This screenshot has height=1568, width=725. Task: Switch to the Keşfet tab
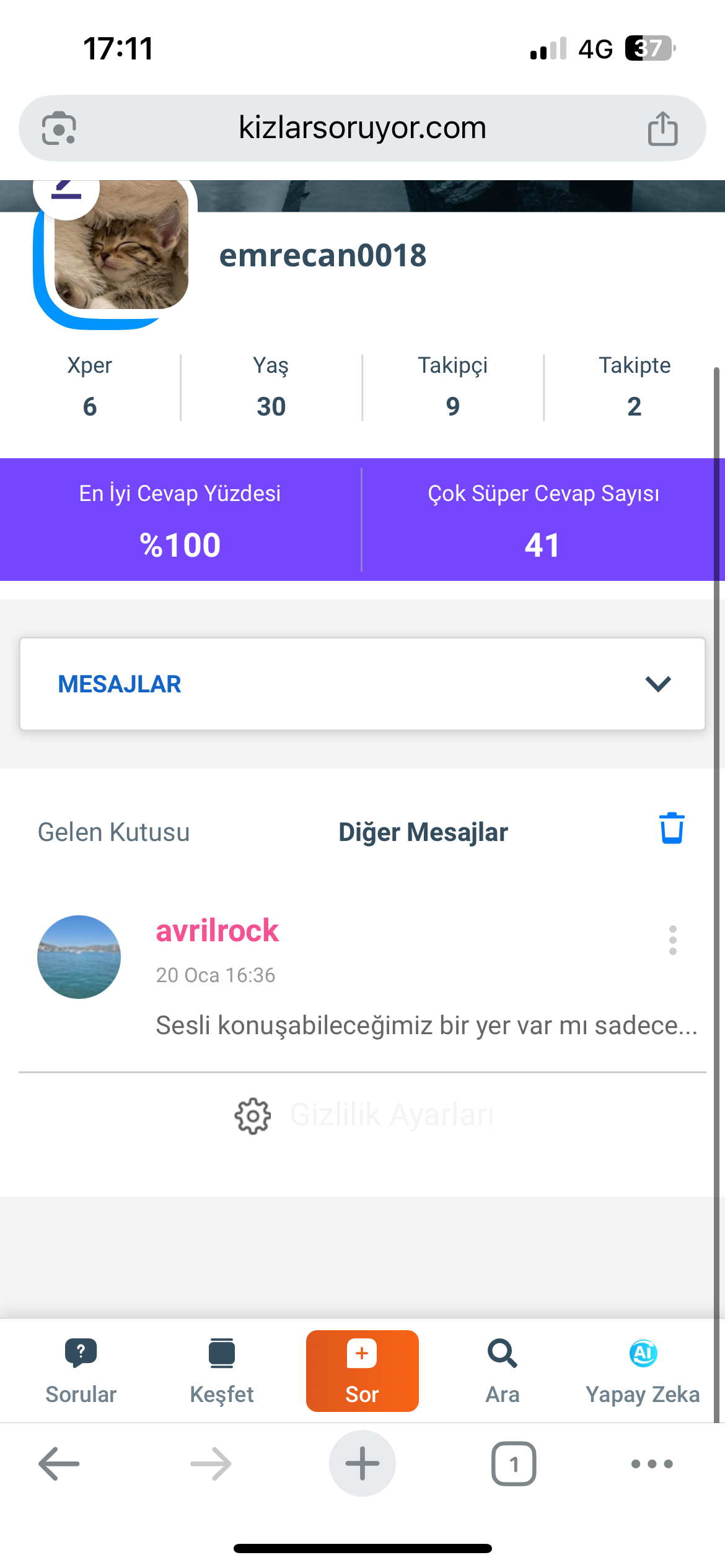(222, 1371)
